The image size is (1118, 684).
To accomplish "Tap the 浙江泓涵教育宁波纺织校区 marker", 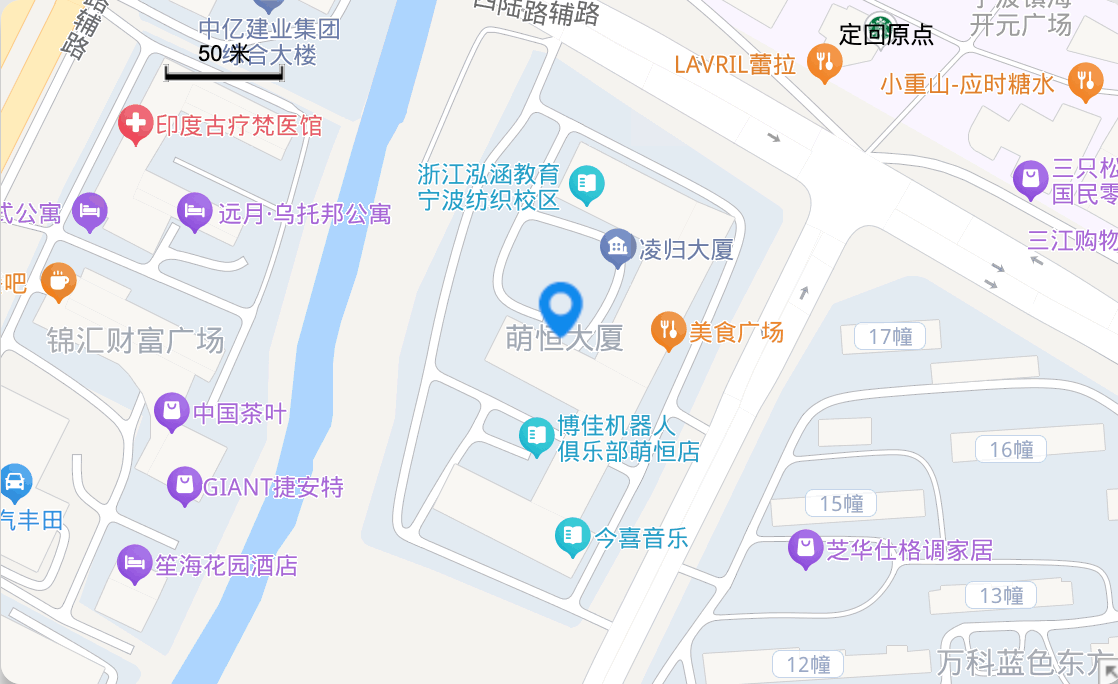I will point(586,184).
